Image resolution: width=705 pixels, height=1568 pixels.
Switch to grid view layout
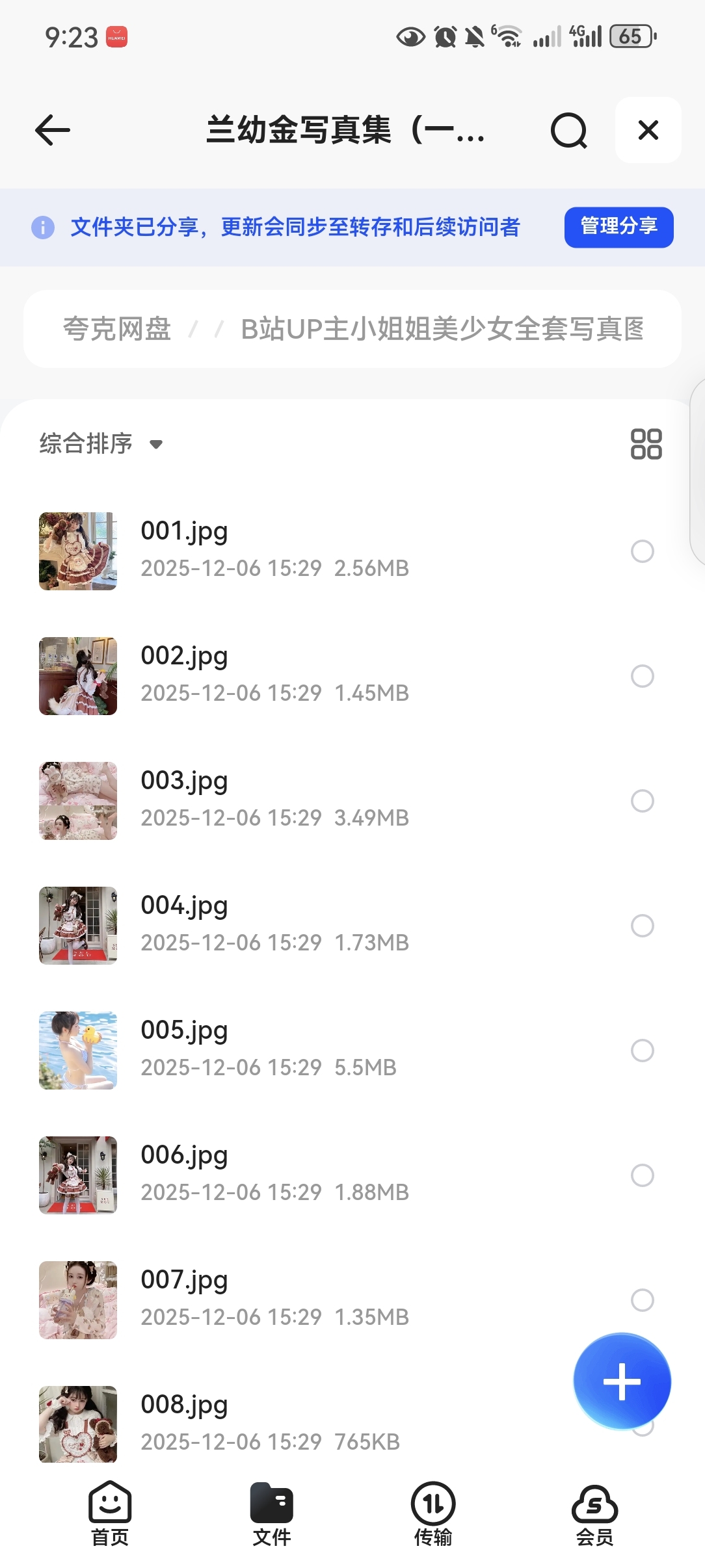(x=646, y=444)
